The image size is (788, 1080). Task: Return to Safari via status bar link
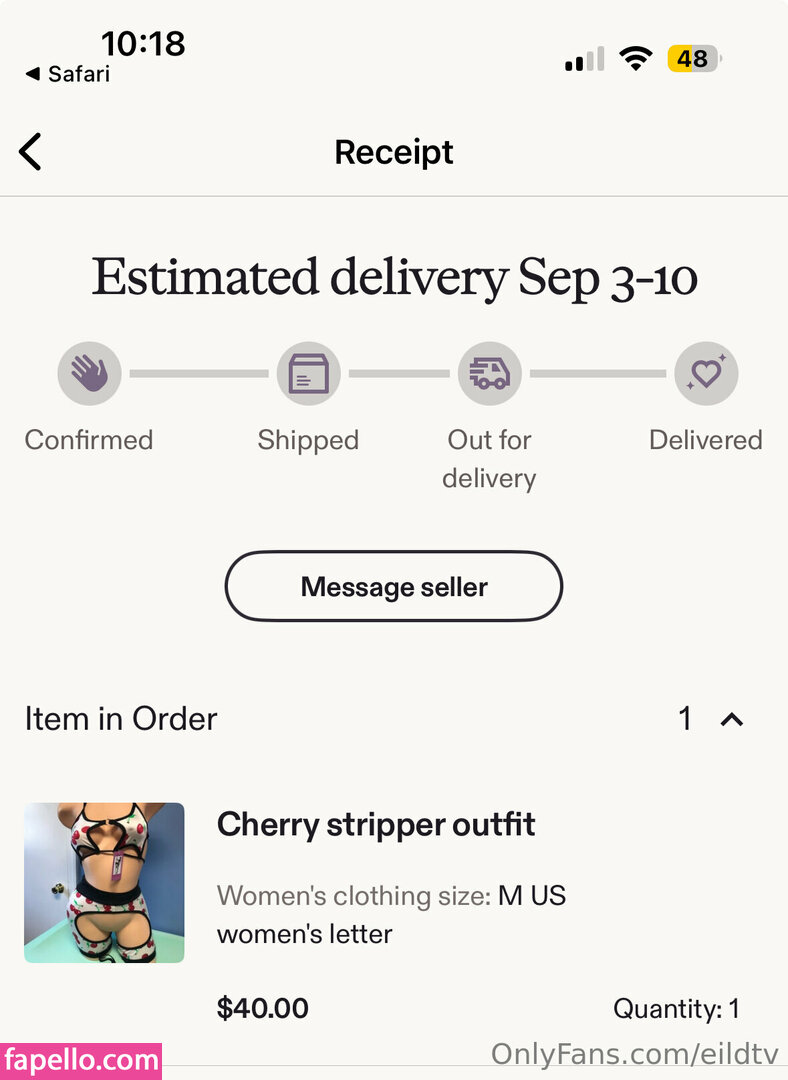tap(68, 74)
